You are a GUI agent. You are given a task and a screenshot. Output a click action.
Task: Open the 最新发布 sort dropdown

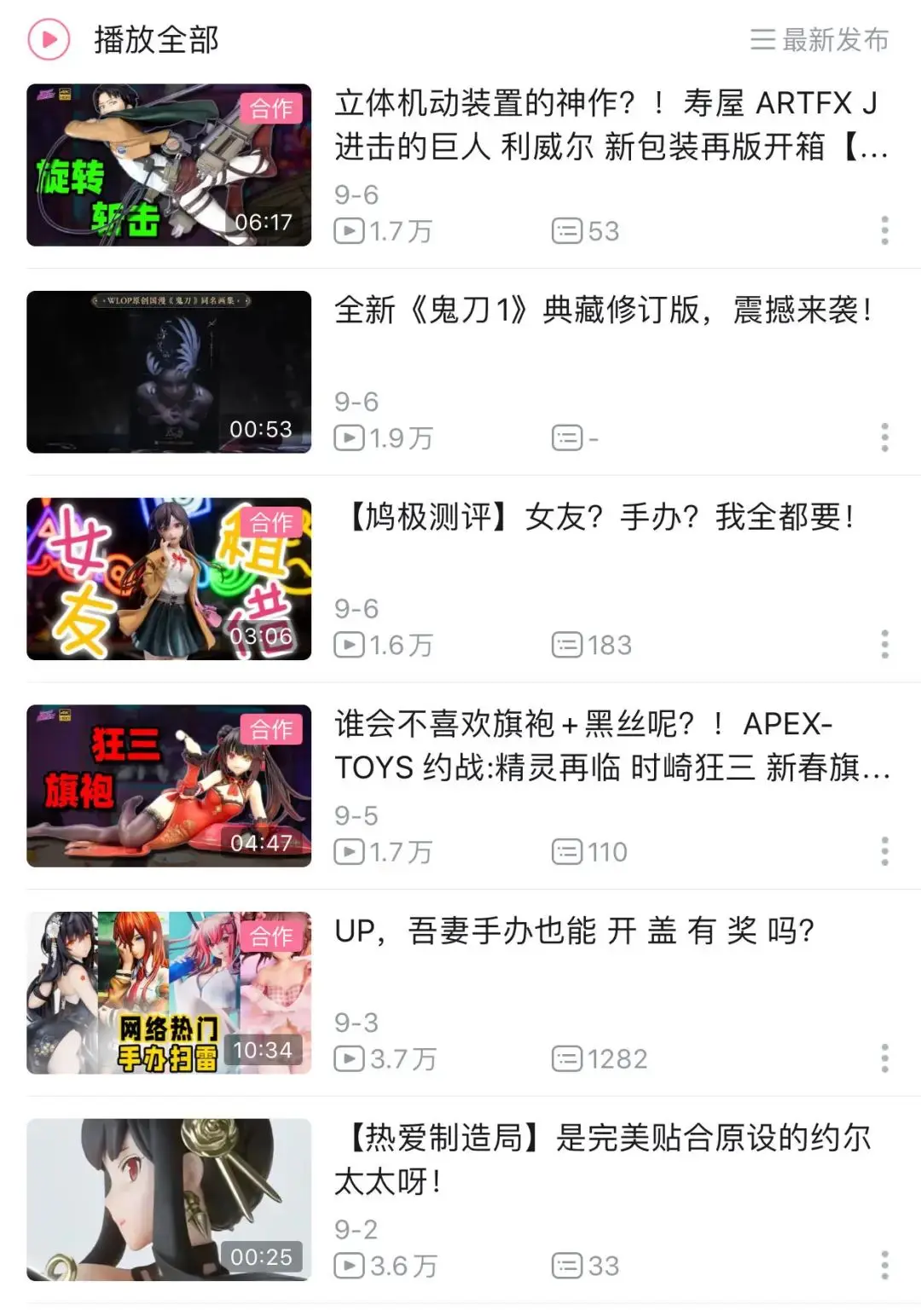[x=820, y=39]
